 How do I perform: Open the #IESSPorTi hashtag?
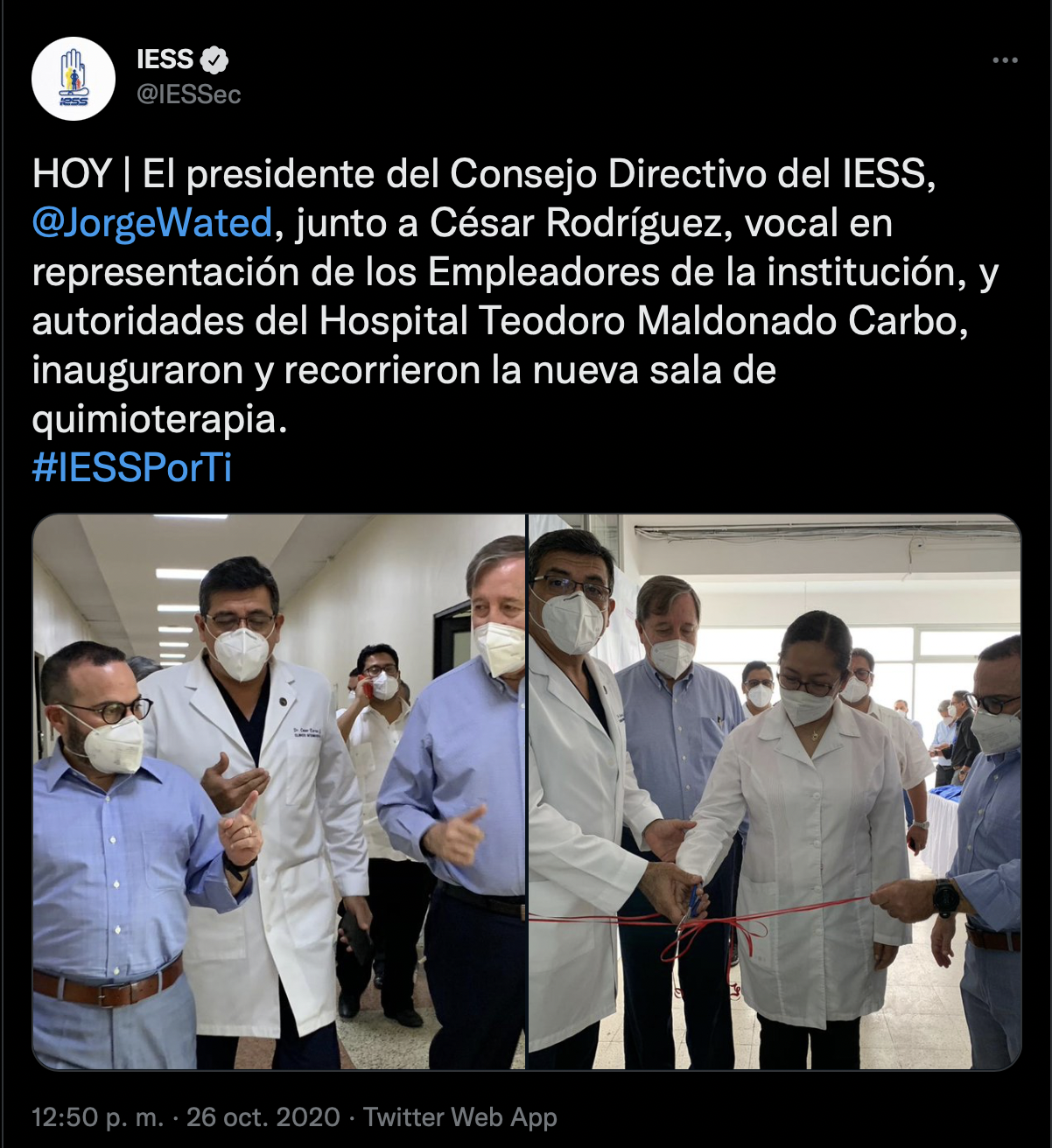click(x=132, y=468)
